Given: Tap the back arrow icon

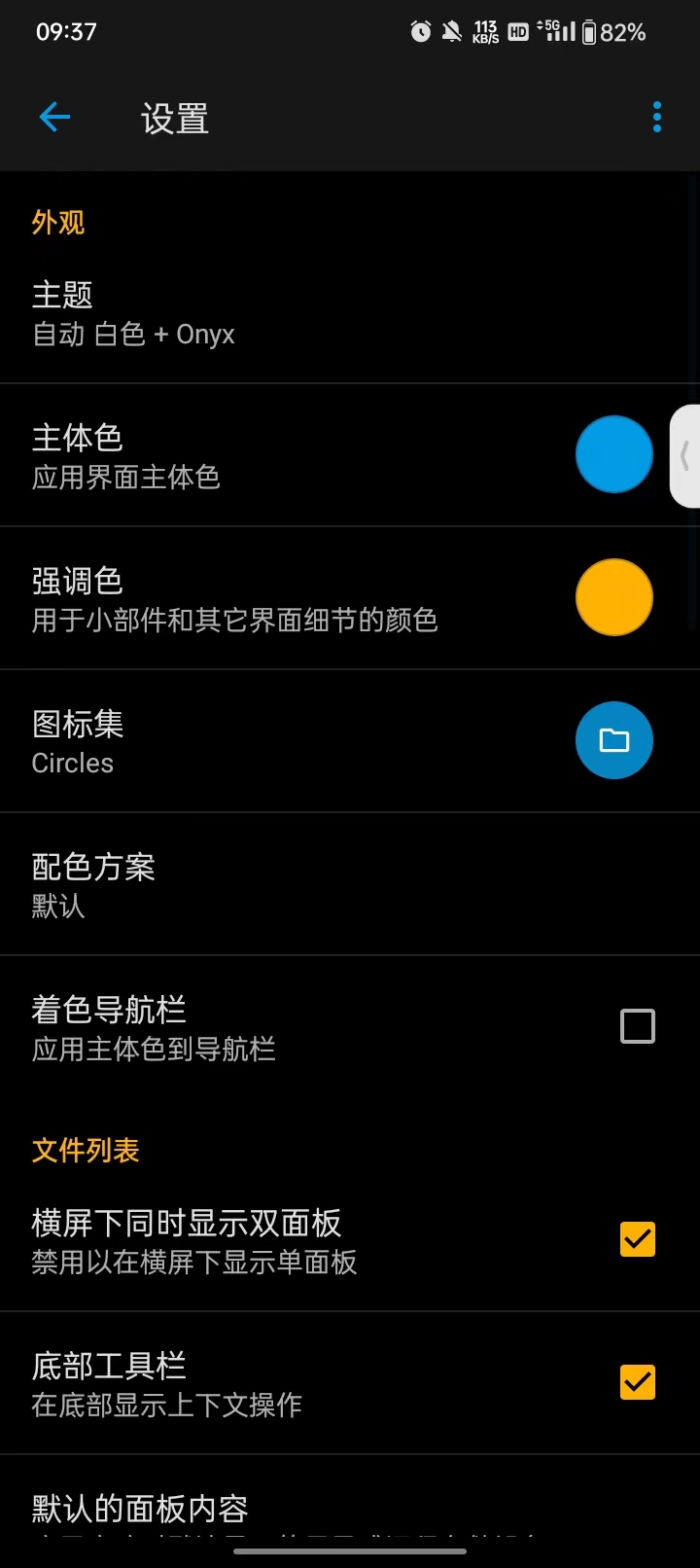Looking at the screenshot, I should 55,117.
